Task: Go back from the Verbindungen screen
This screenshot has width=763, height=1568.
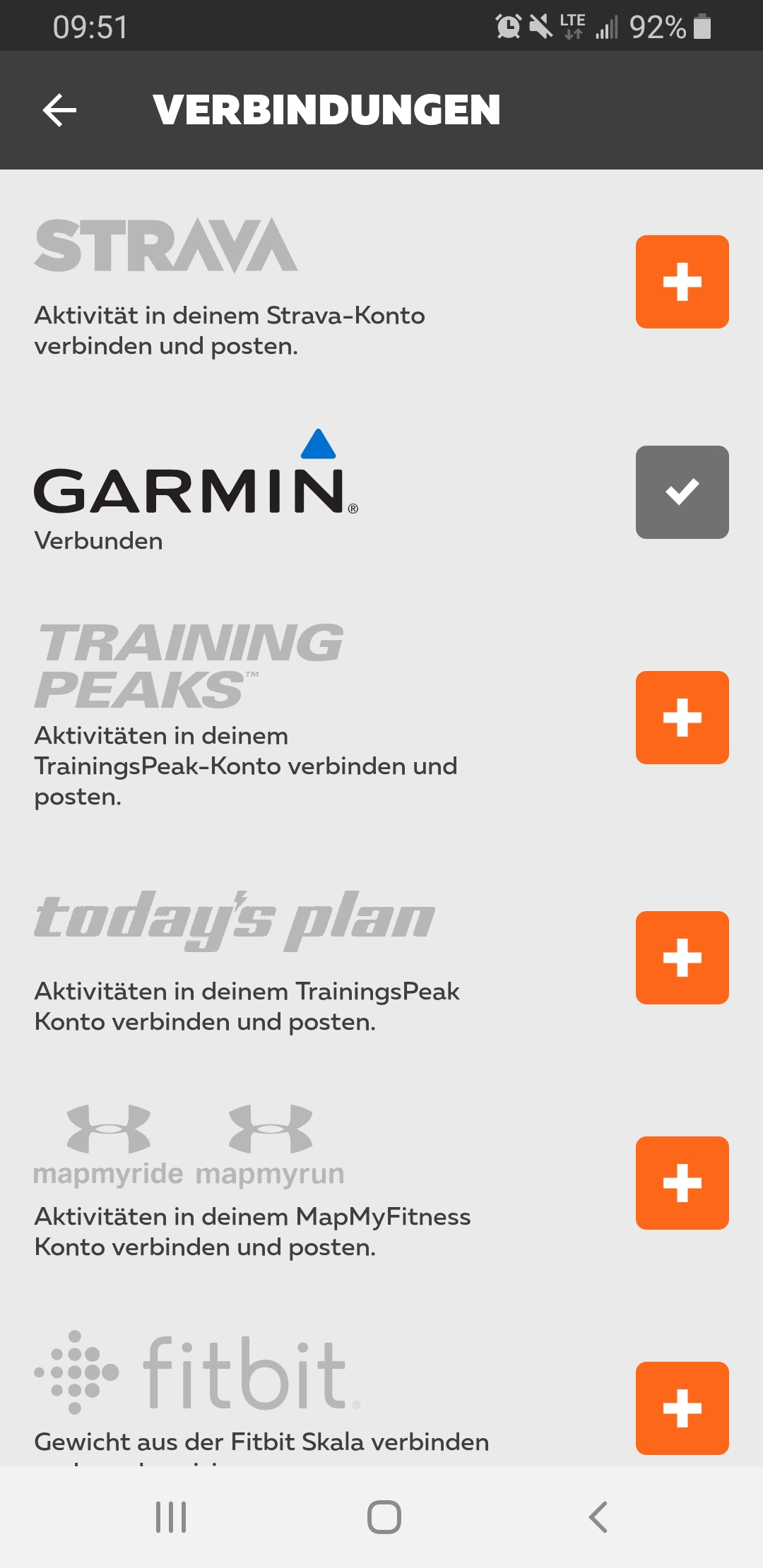Action: tap(59, 110)
